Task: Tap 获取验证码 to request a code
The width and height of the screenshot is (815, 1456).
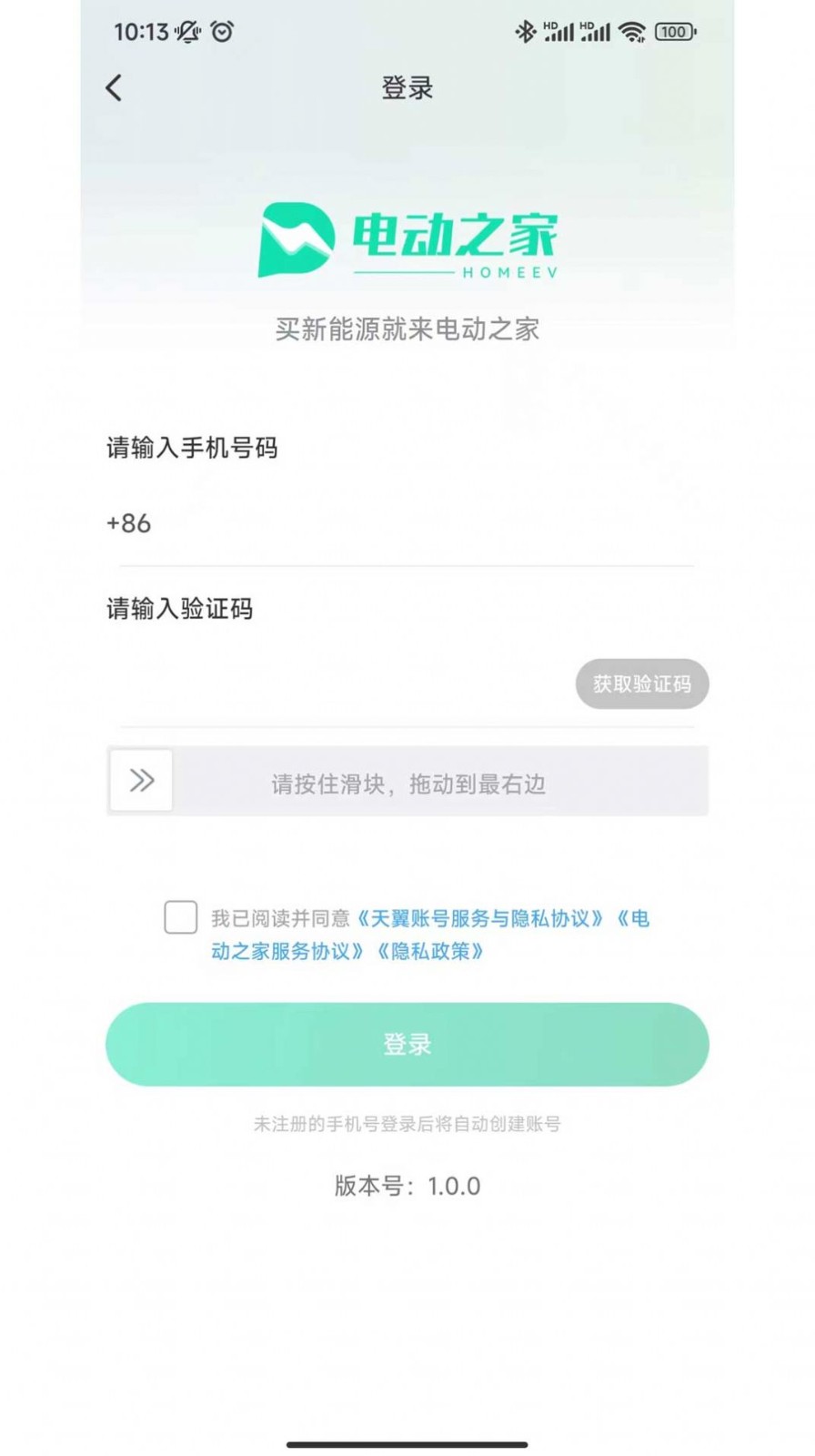Action: click(641, 684)
